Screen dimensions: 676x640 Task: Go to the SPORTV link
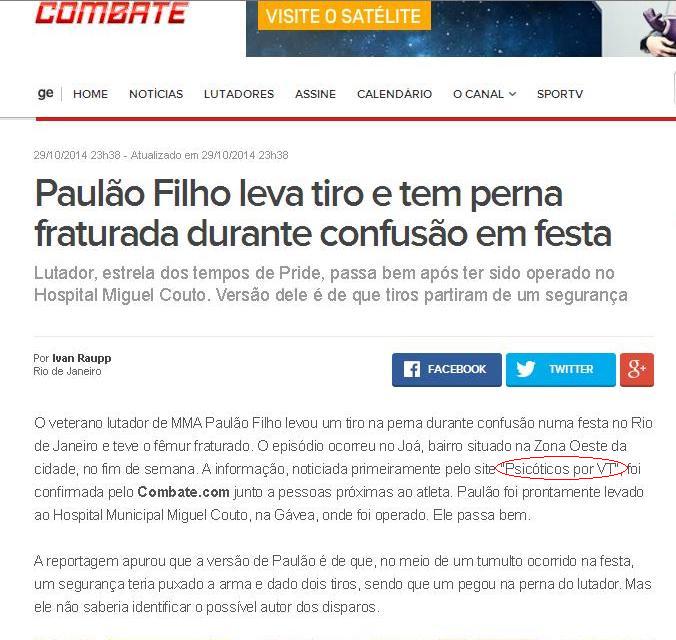click(560, 94)
